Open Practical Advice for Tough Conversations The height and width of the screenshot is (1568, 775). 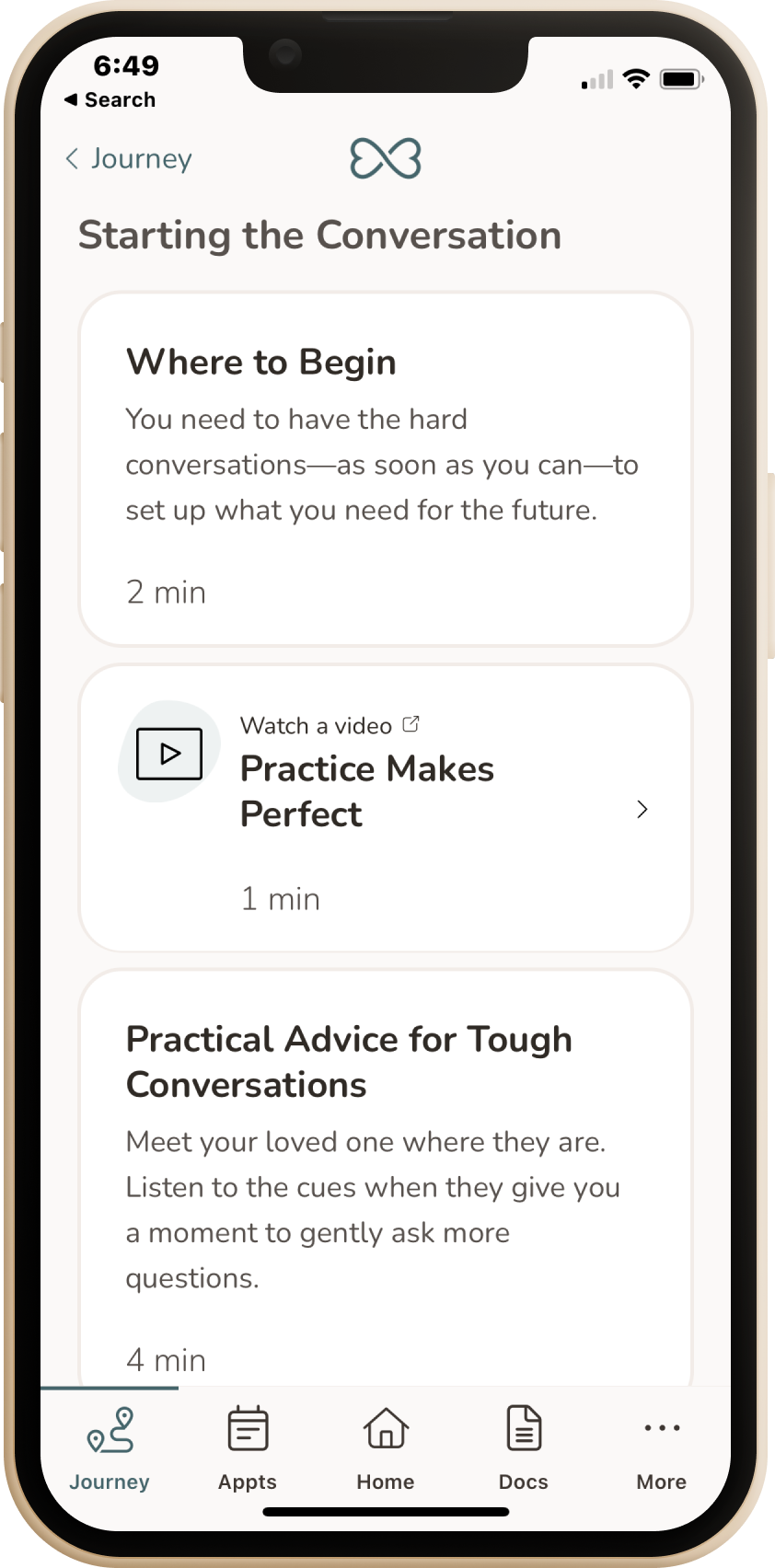(x=385, y=1178)
